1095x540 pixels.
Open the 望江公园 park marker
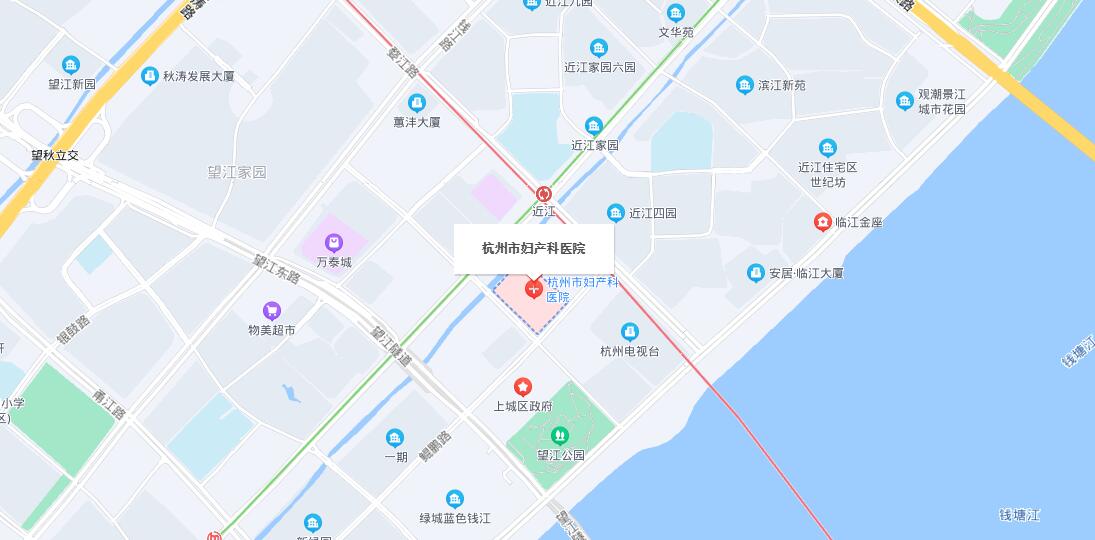click(560, 435)
